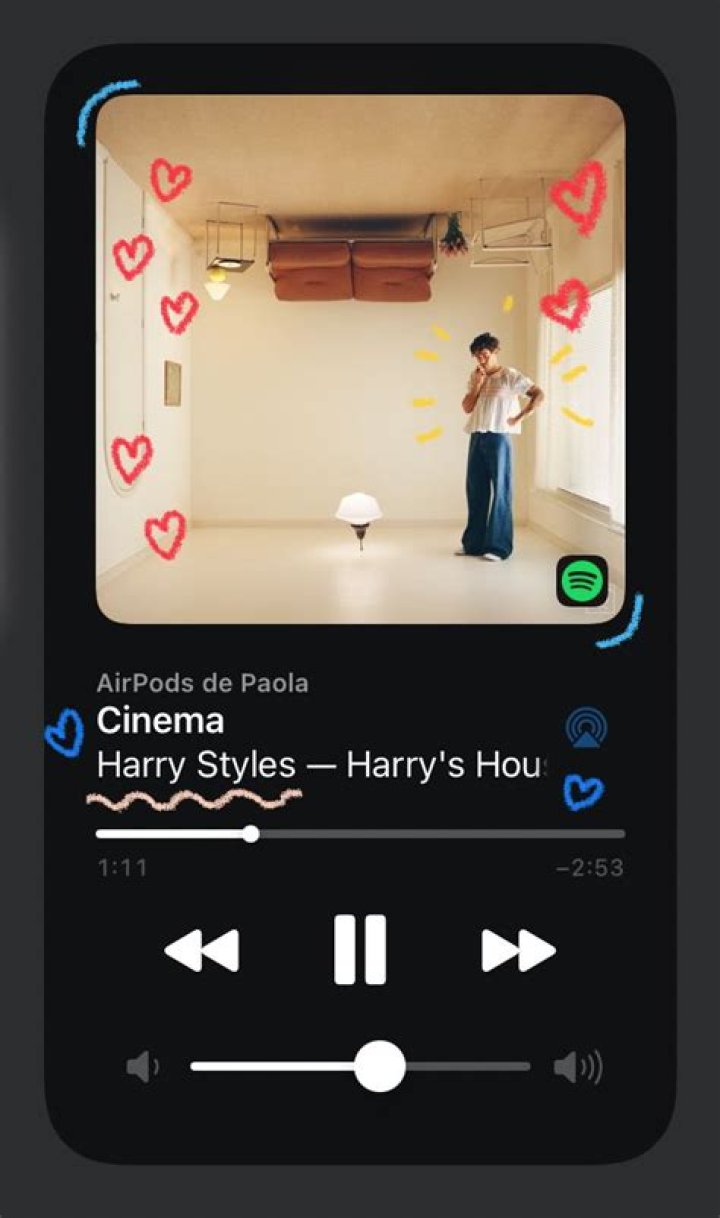Seek ahead by clicking the progress bar

click(450, 833)
